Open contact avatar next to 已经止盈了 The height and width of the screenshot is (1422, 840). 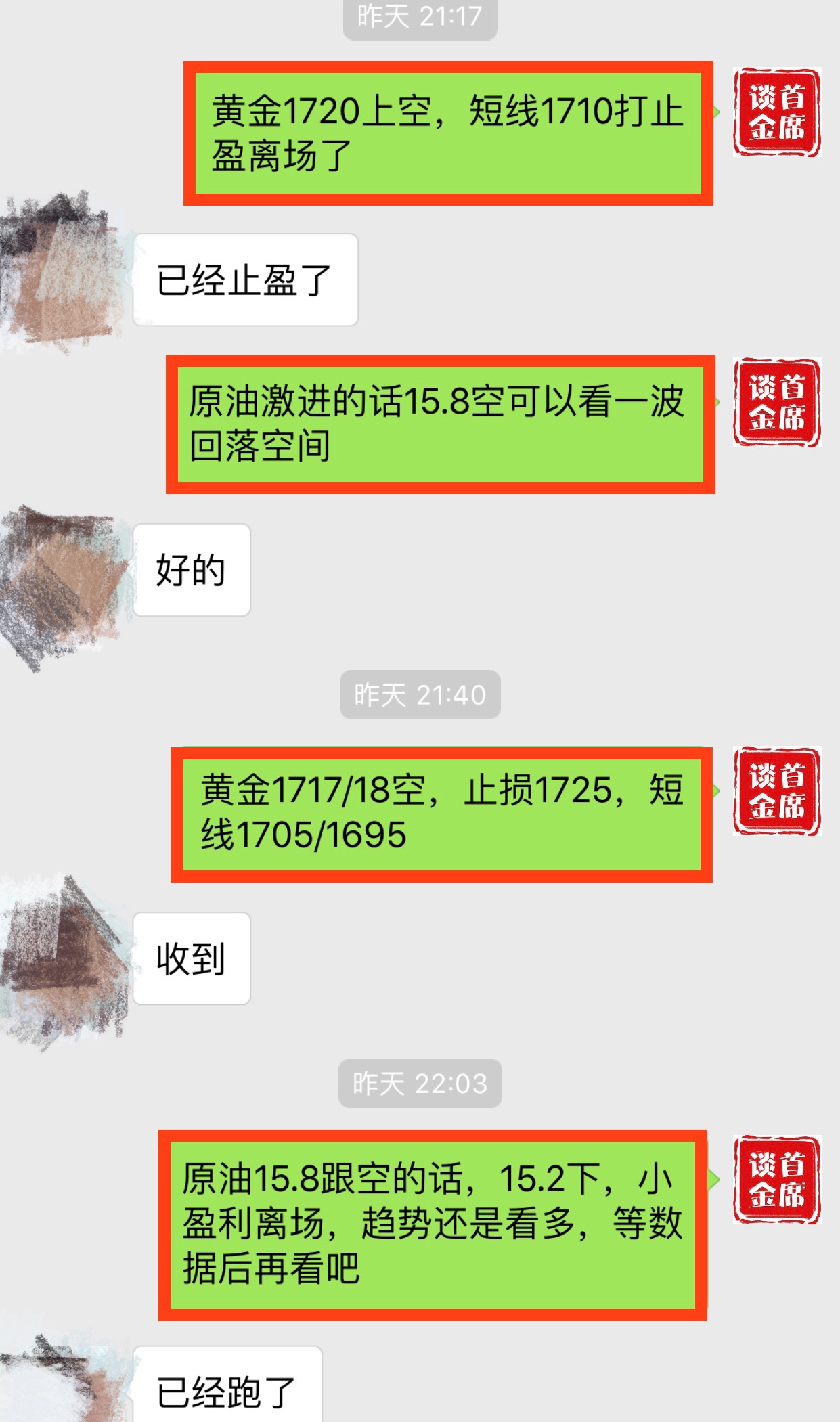[x=61, y=274]
